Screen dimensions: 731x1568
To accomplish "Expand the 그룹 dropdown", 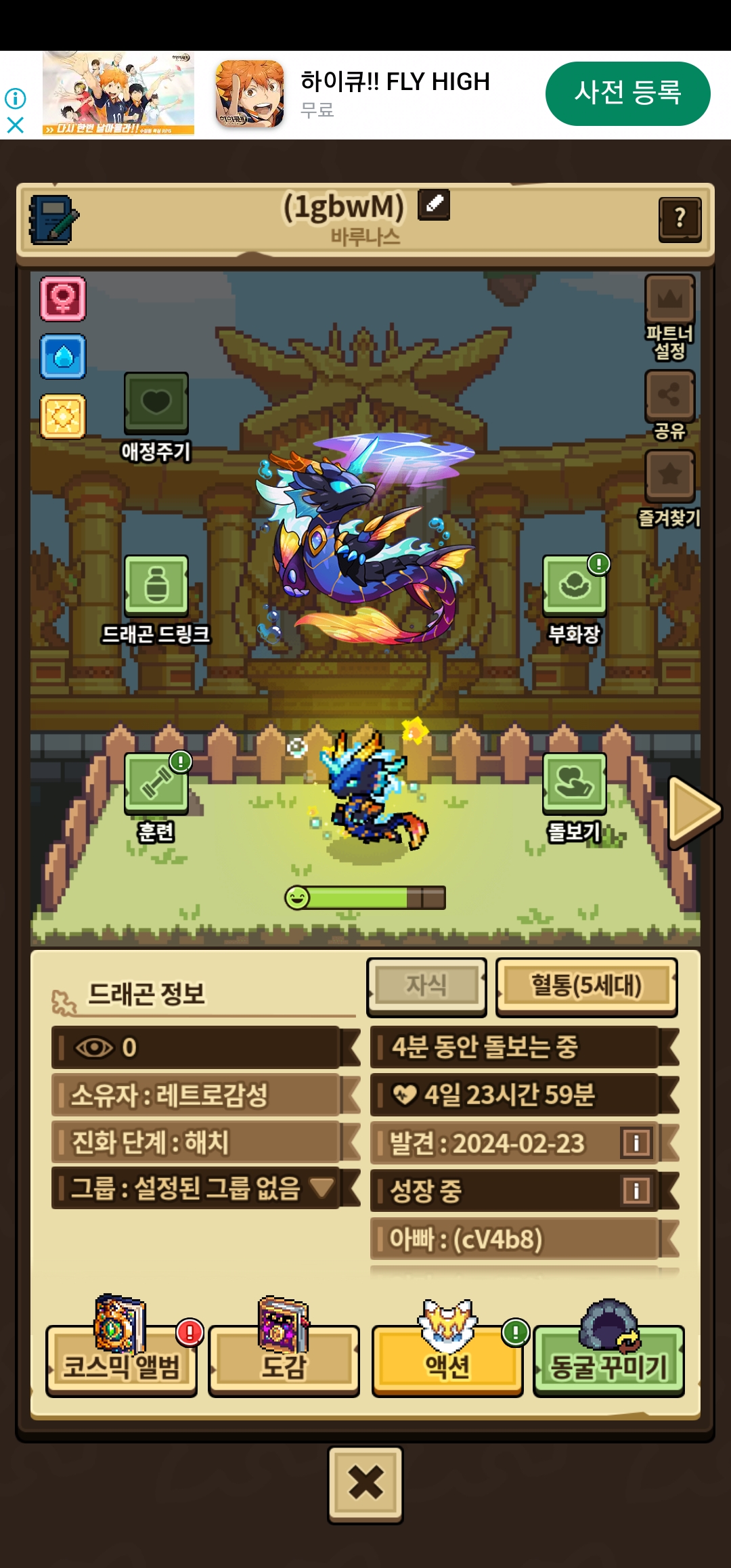I will [322, 1188].
